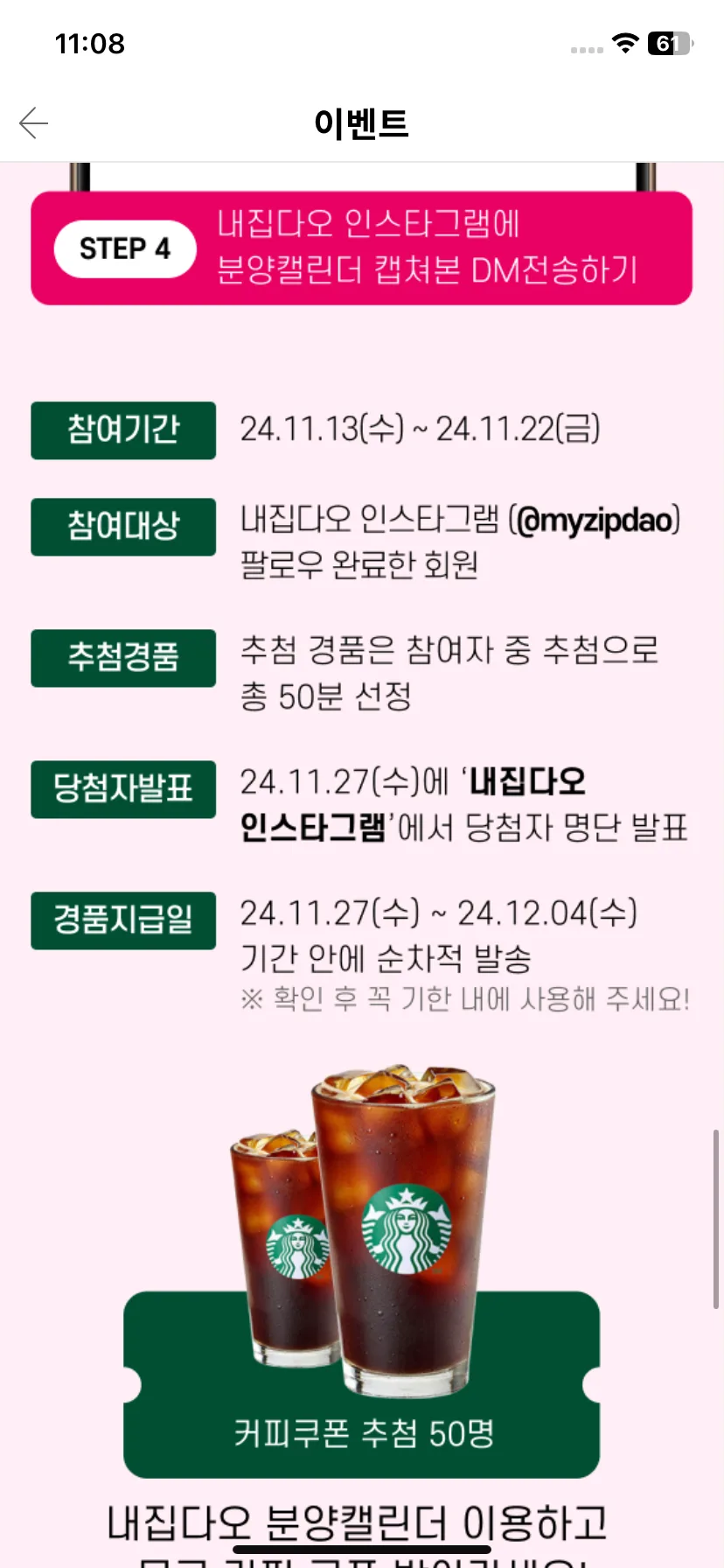Image resolution: width=724 pixels, height=1568 pixels.
Task: Tap the Wi-Fi icon in the status bar
Action: (x=623, y=44)
